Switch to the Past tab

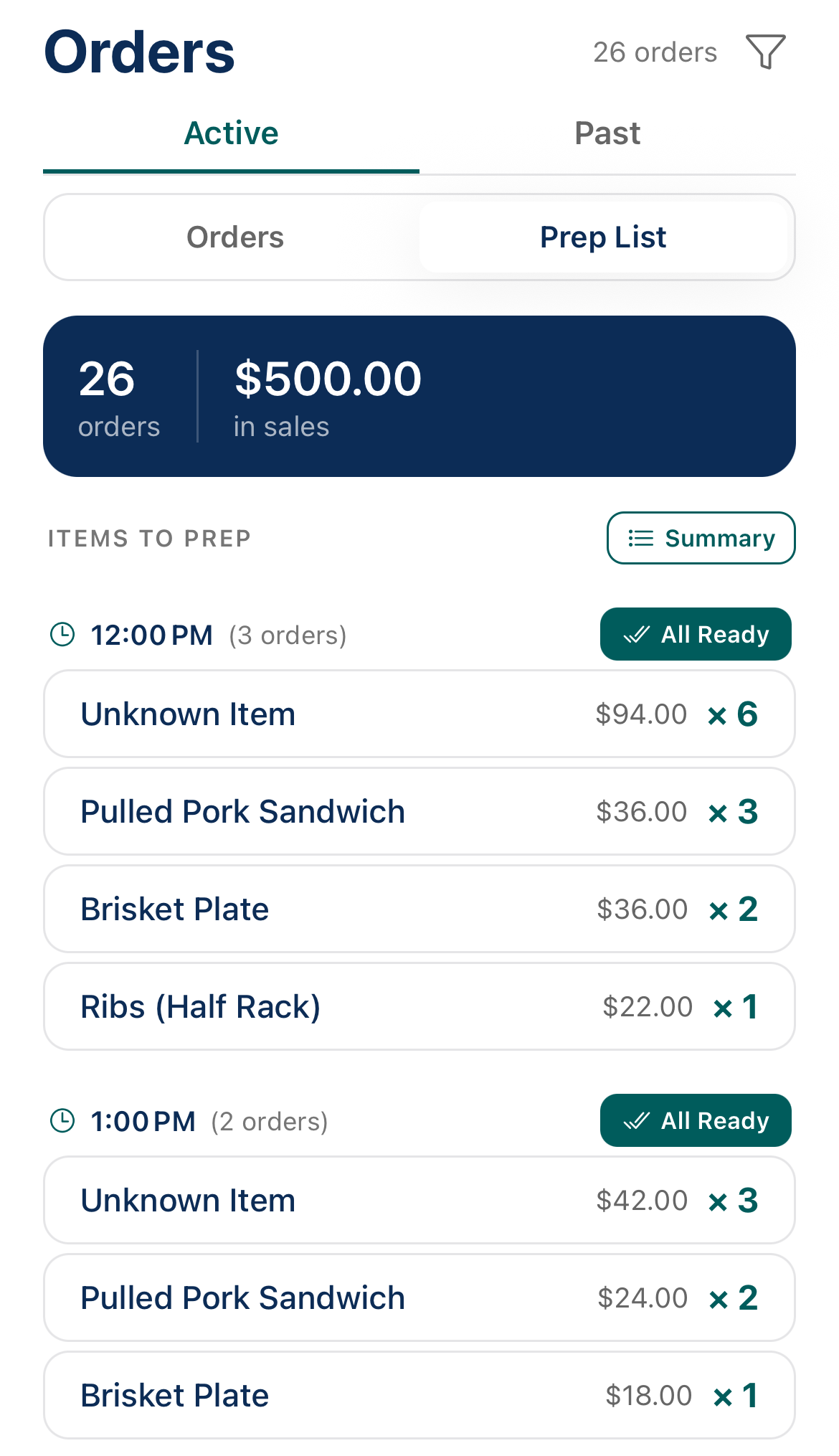tap(607, 133)
